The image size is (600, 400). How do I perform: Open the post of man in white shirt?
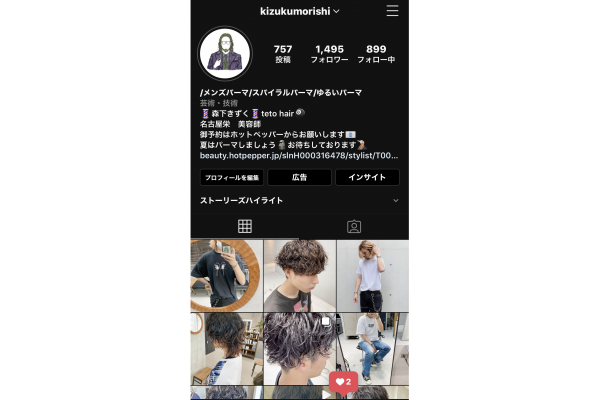373,274
